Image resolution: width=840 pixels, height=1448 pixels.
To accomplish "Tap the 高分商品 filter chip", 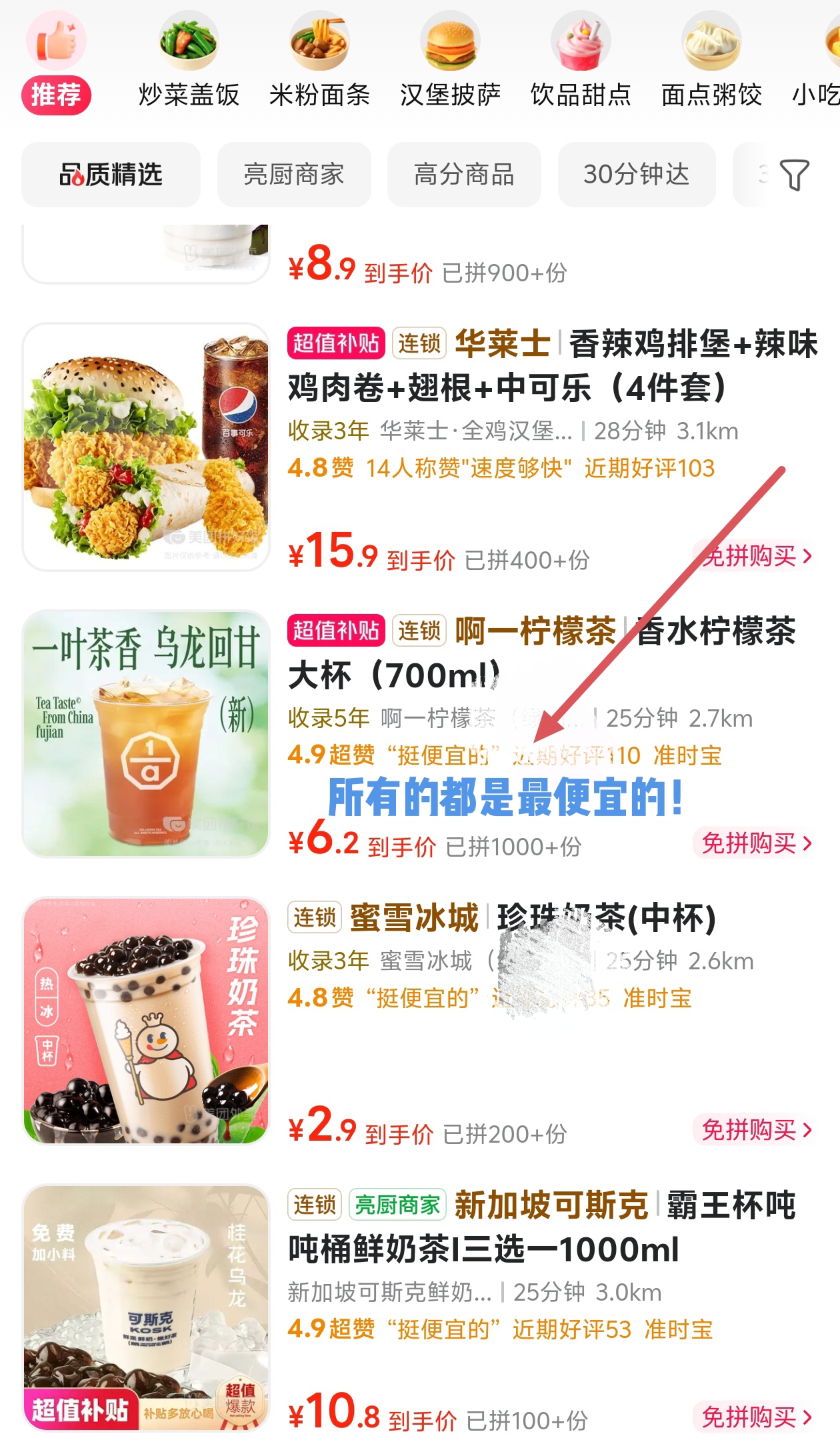I will [464, 175].
